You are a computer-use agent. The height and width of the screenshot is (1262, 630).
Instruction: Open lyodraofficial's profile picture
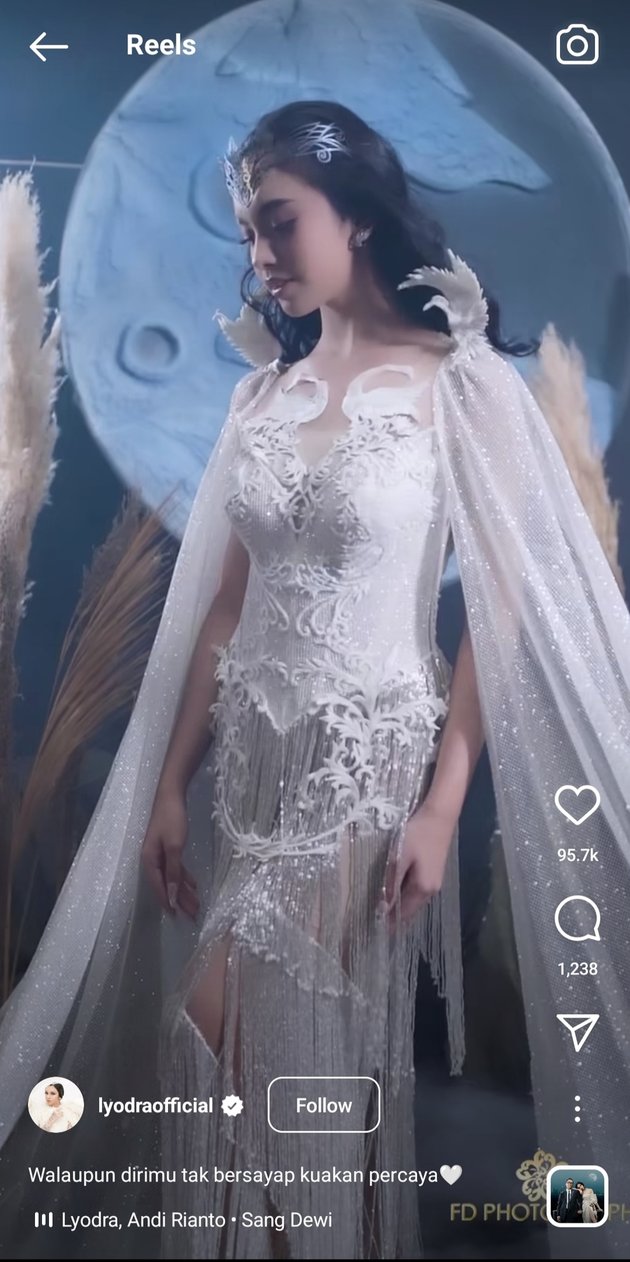(x=56, y=1105)
